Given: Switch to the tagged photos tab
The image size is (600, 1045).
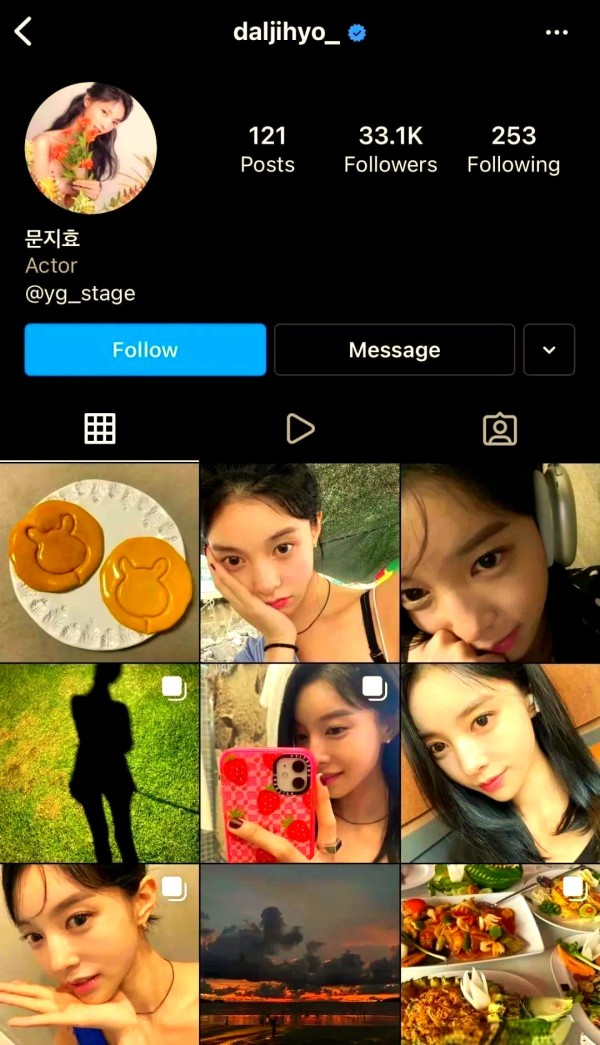Looking at the screenshot, I should pos(499,429).
